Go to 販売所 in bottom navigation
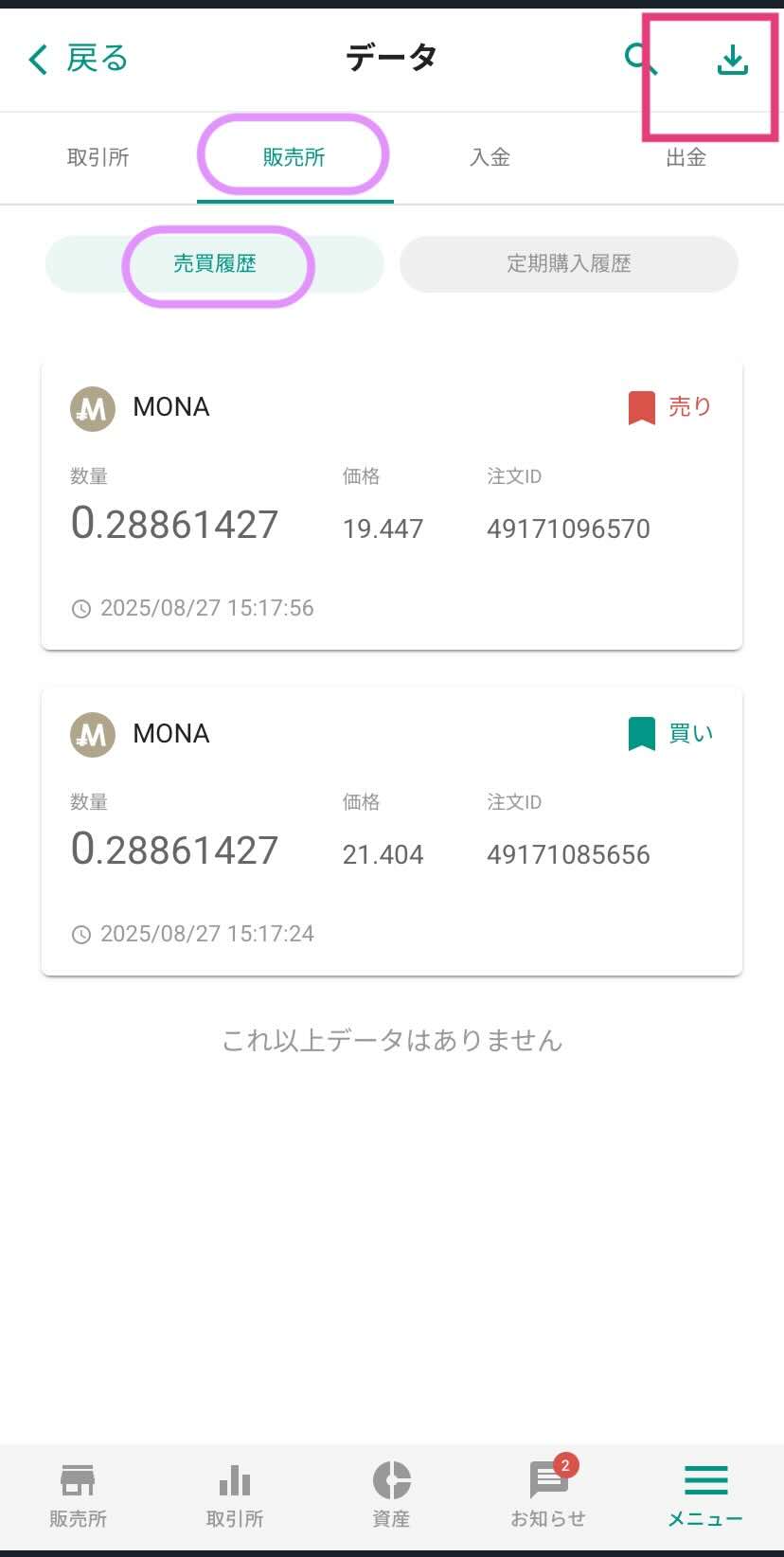 pyautogui.click(x=79, y=1496)
